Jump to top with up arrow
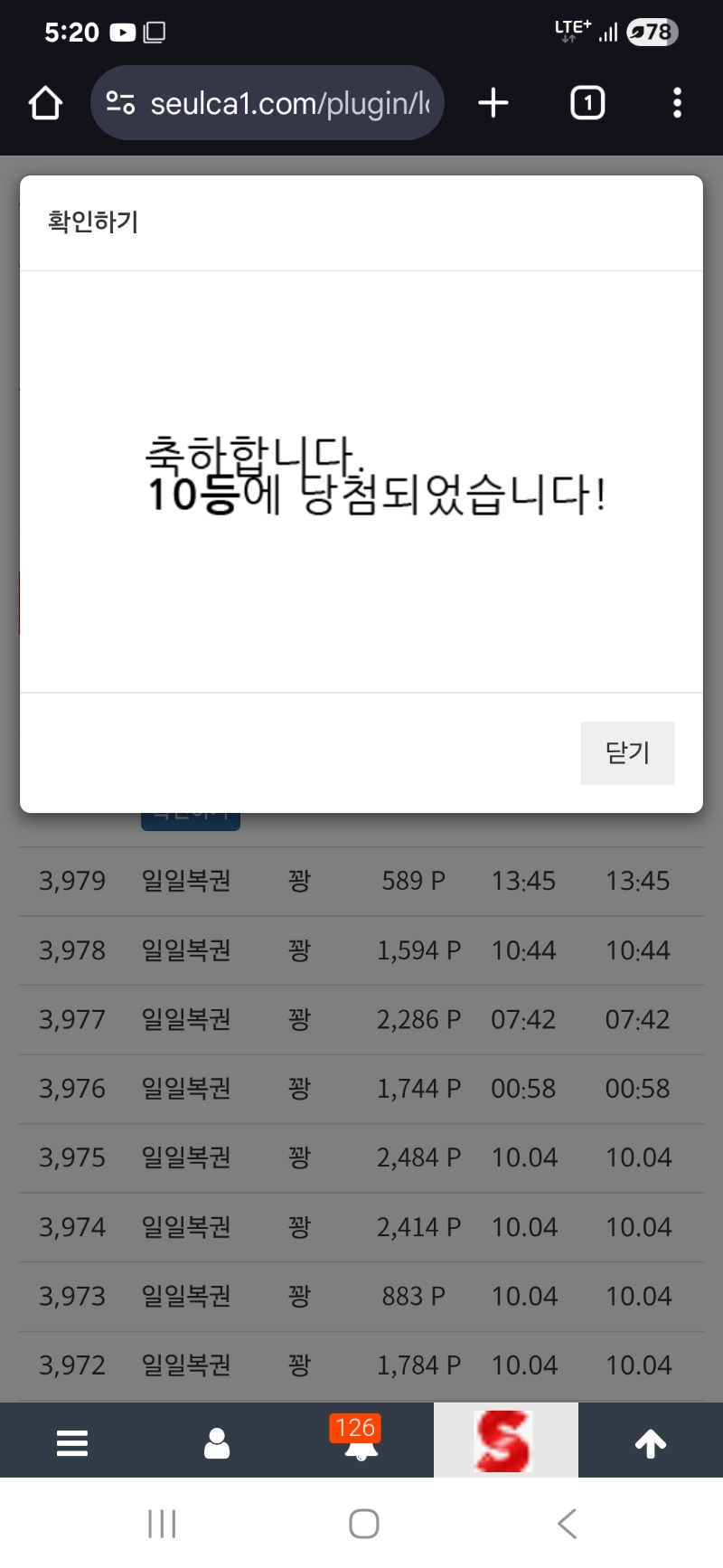The height and width of the screenshot is (1568, 723). click(650, 1442)
